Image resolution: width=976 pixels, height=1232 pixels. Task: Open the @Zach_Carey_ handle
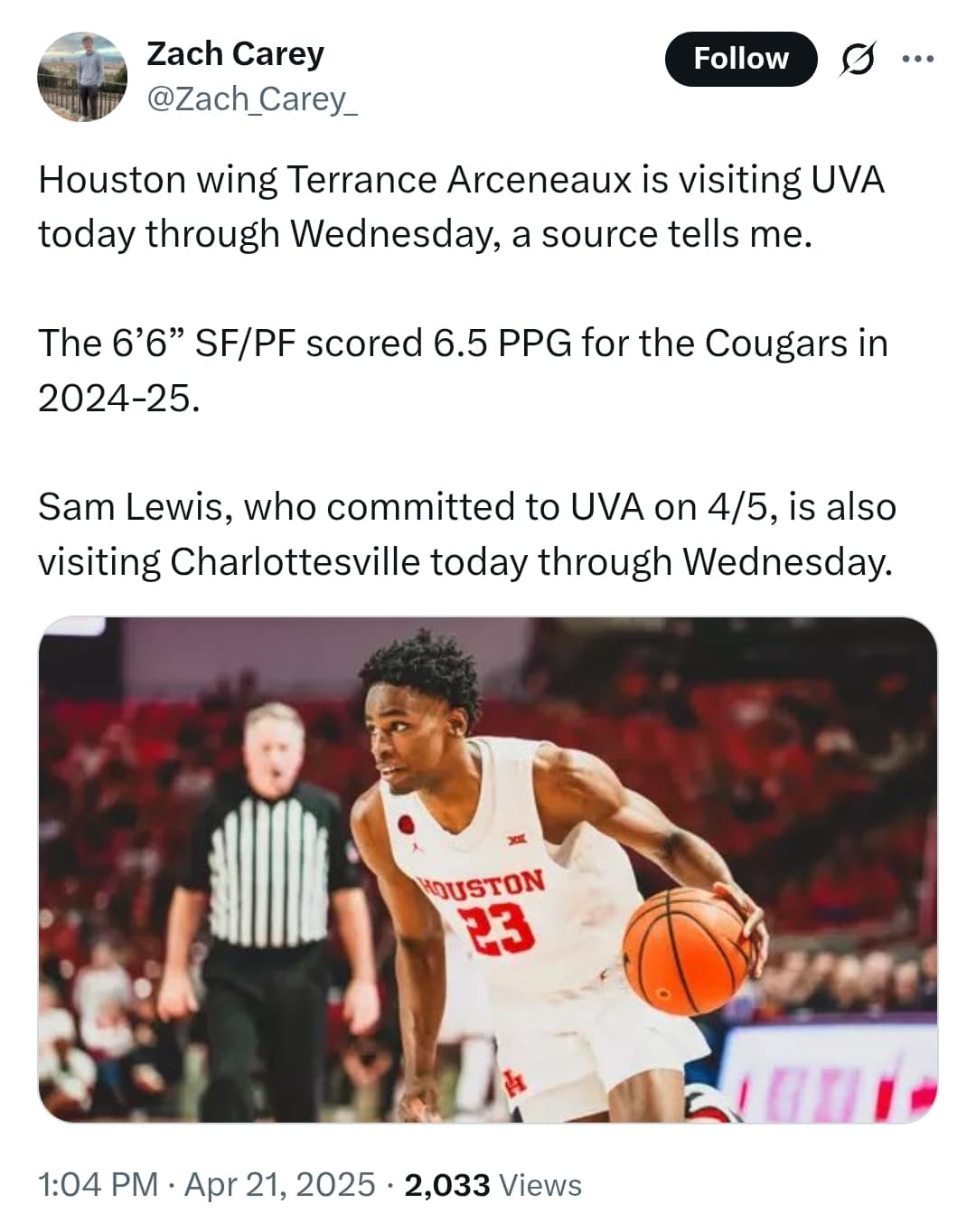[x=251, y=99]
